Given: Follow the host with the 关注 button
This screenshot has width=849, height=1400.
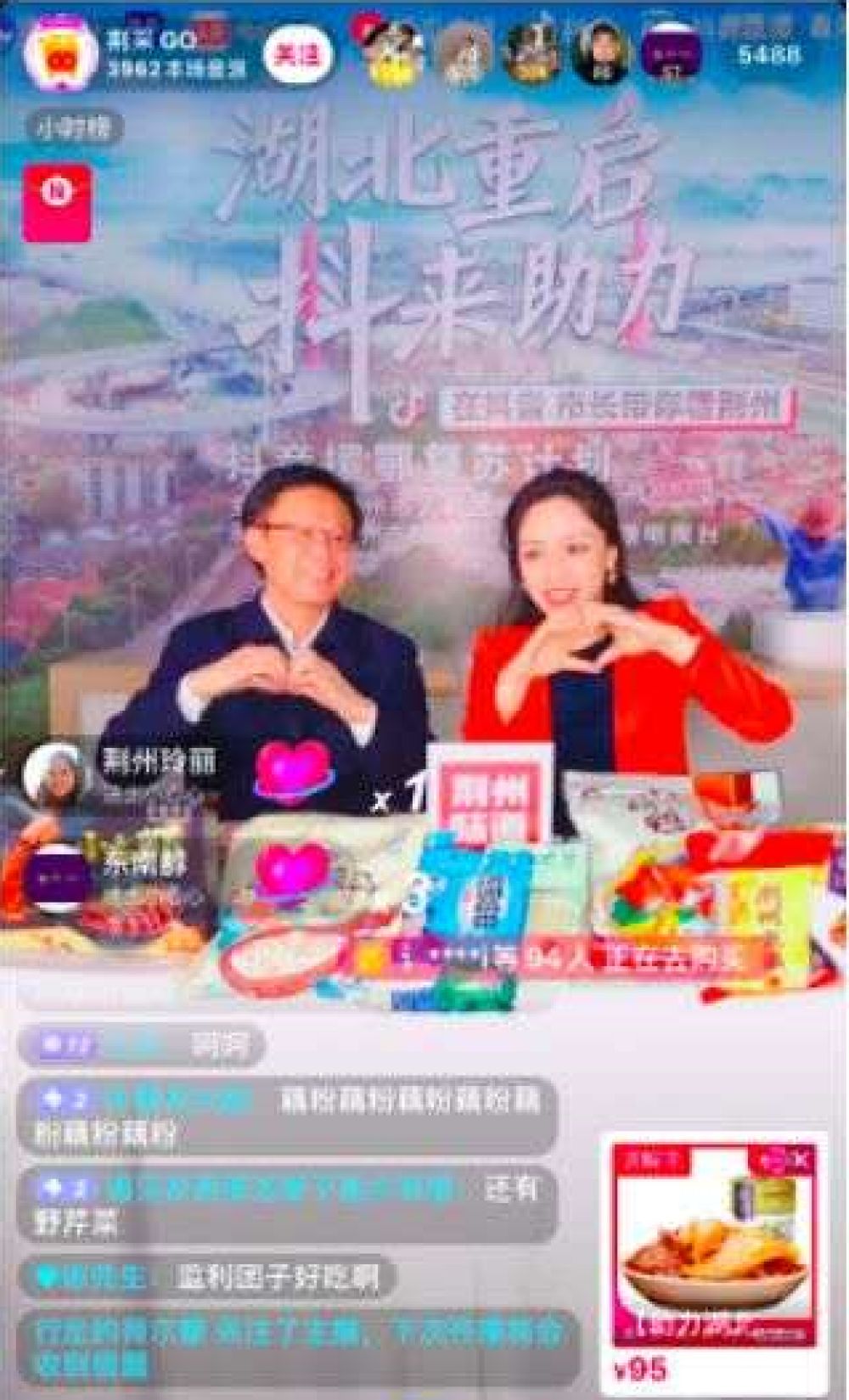Looking at the screenshot, I should [298, 55].
